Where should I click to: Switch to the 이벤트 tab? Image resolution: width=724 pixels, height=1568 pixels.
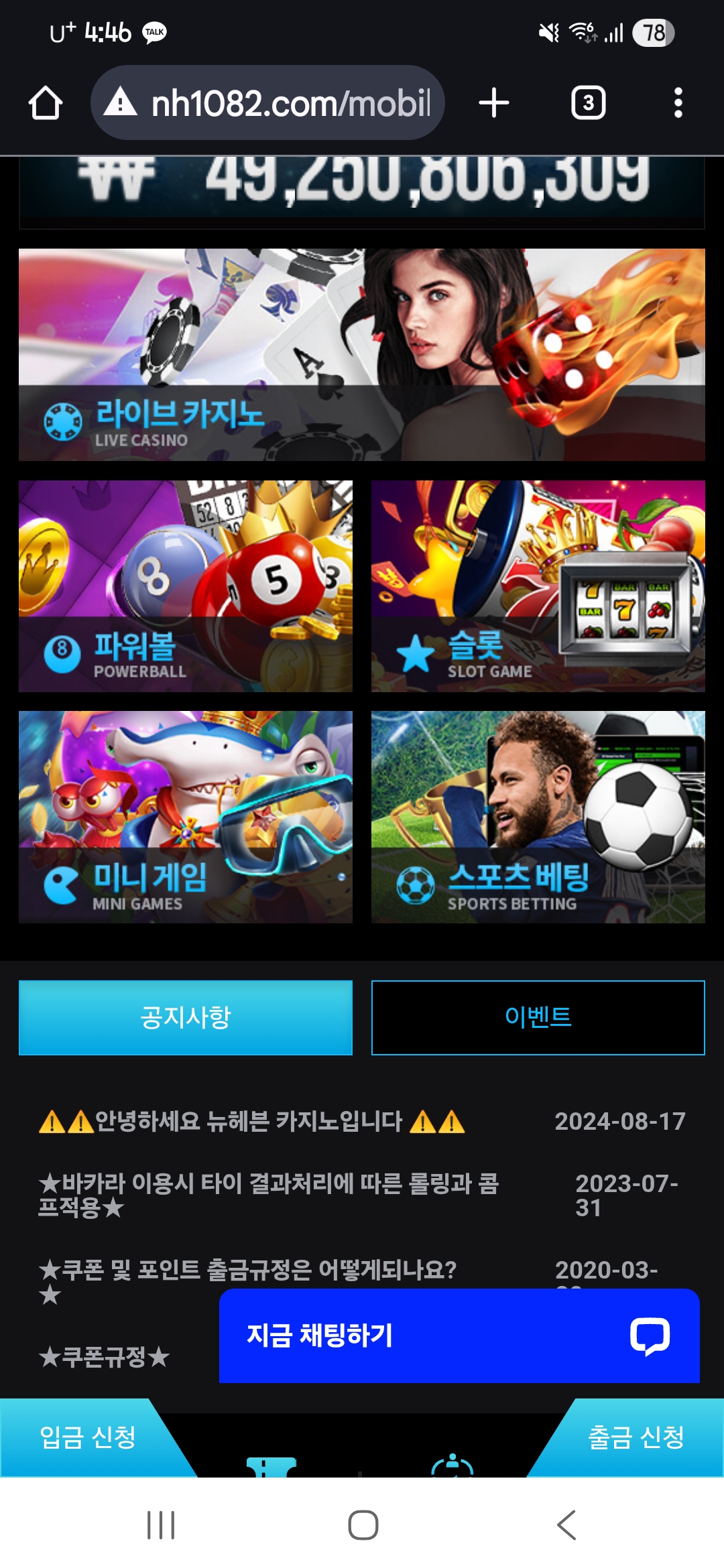(538, 1017)
